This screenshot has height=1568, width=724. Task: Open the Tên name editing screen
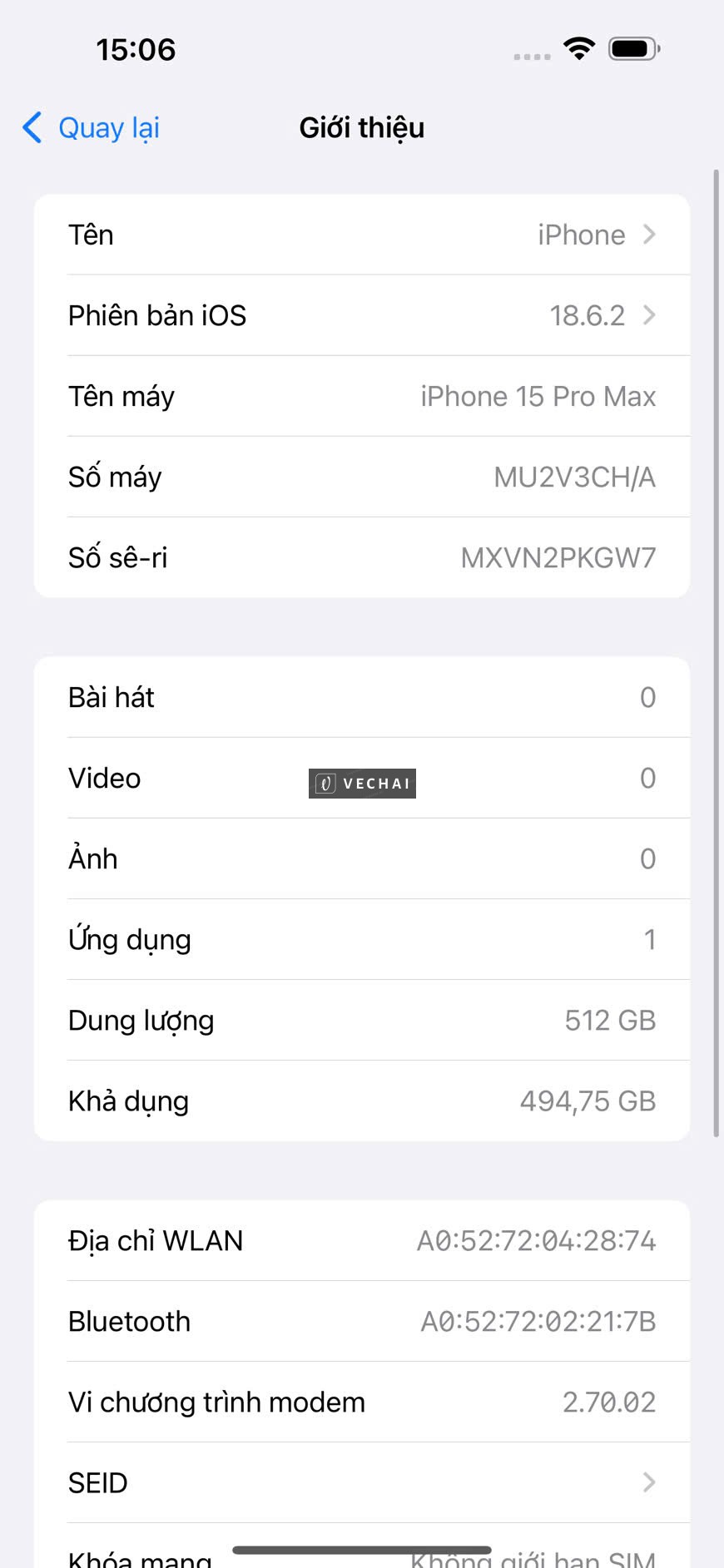362,235
